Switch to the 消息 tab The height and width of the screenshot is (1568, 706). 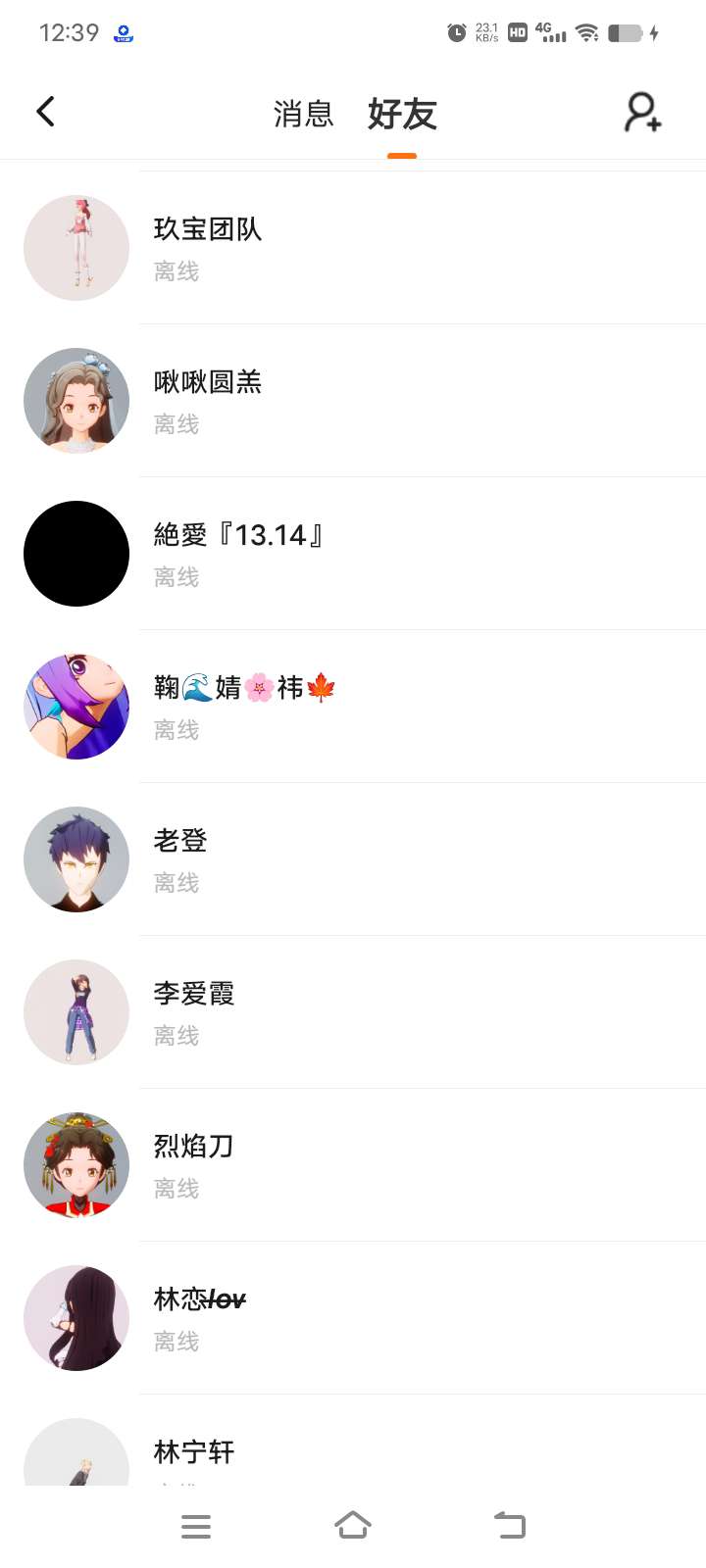click(303, 114)
